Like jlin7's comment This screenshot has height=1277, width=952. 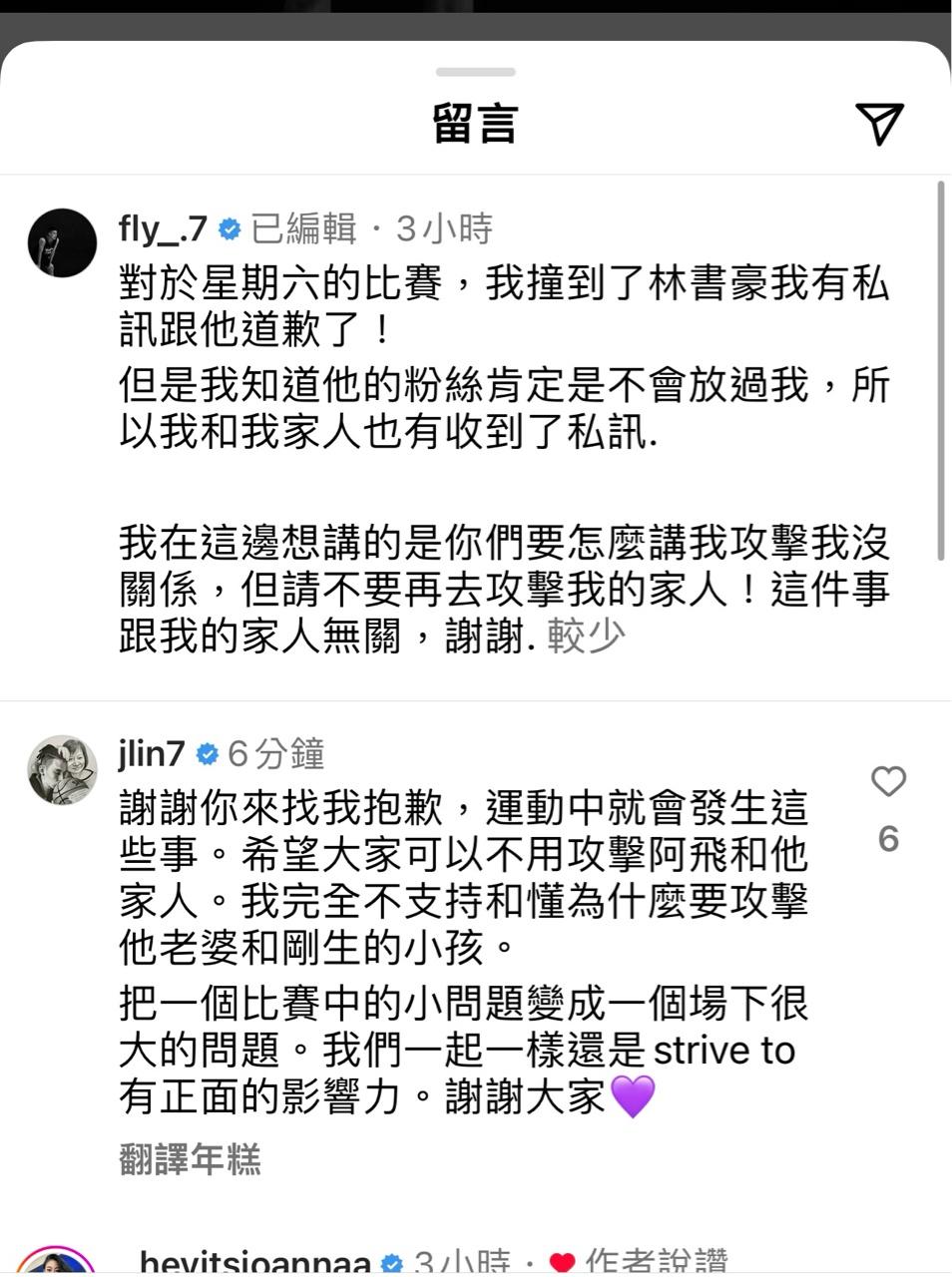(888, 781)
